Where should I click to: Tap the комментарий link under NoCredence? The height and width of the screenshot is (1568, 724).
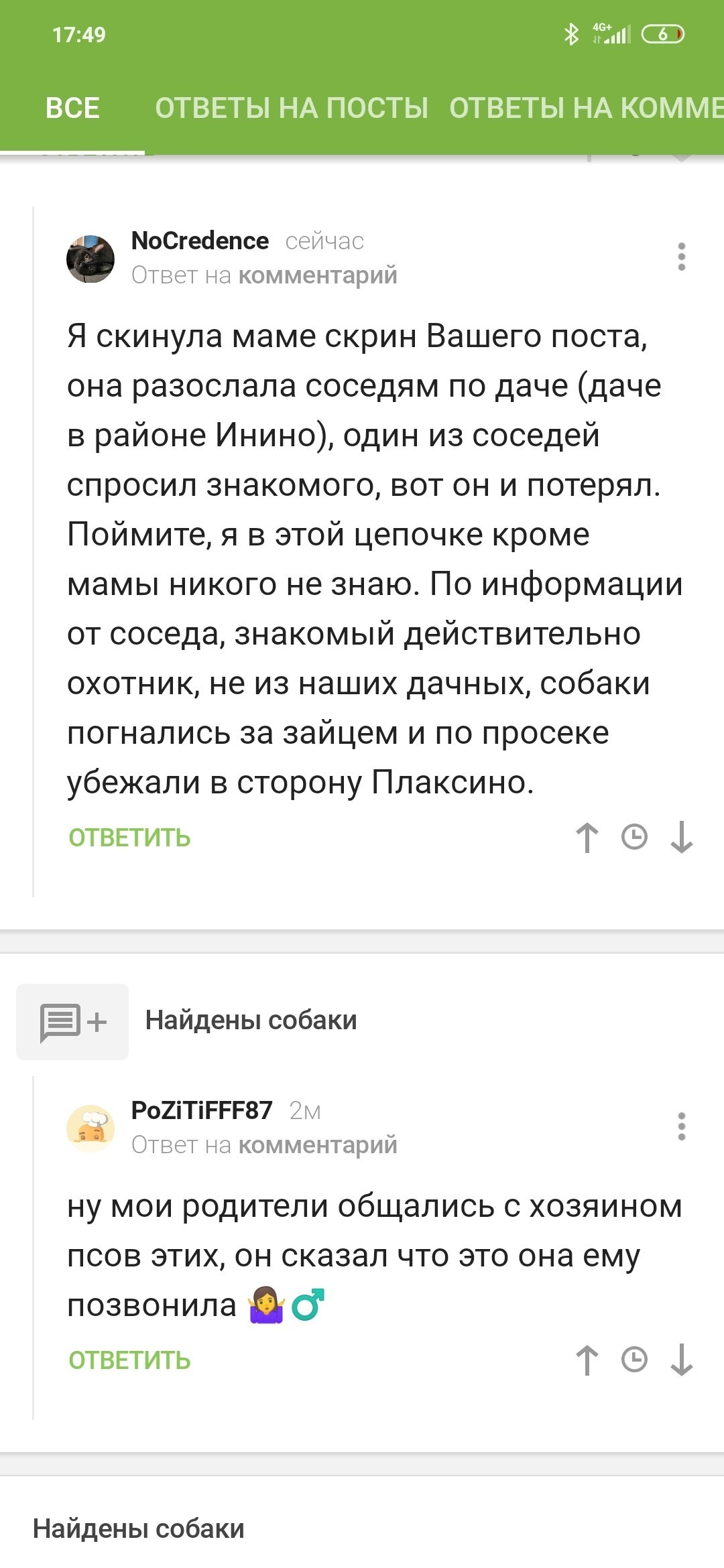tap(318, 275)
